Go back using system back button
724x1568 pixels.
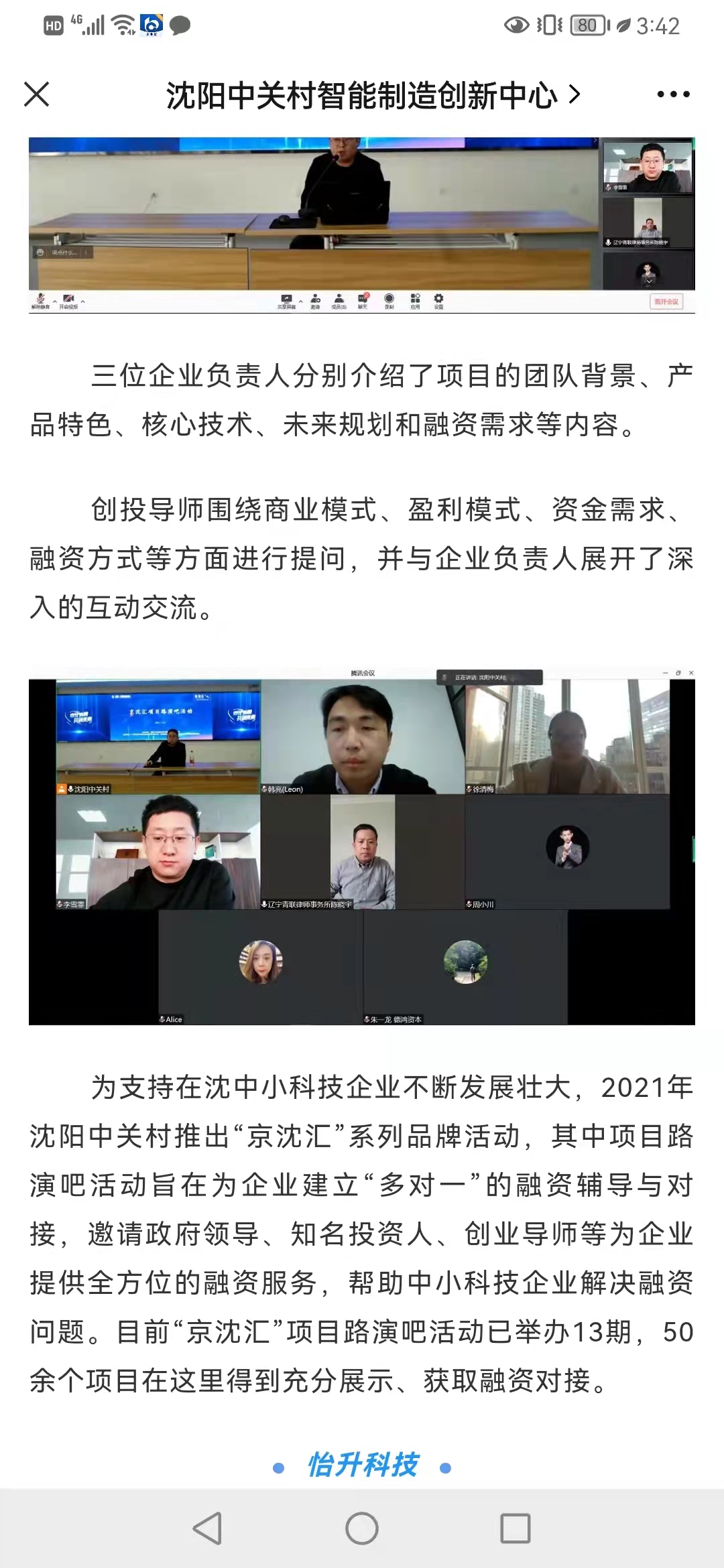[207, 1528]
